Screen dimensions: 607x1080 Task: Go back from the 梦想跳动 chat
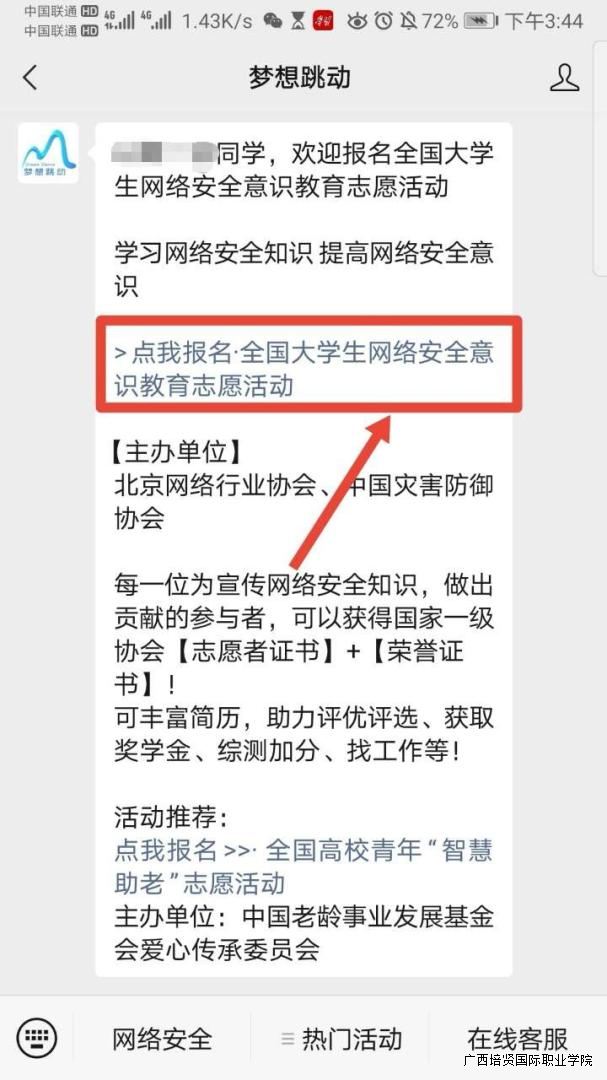point(30,78)
